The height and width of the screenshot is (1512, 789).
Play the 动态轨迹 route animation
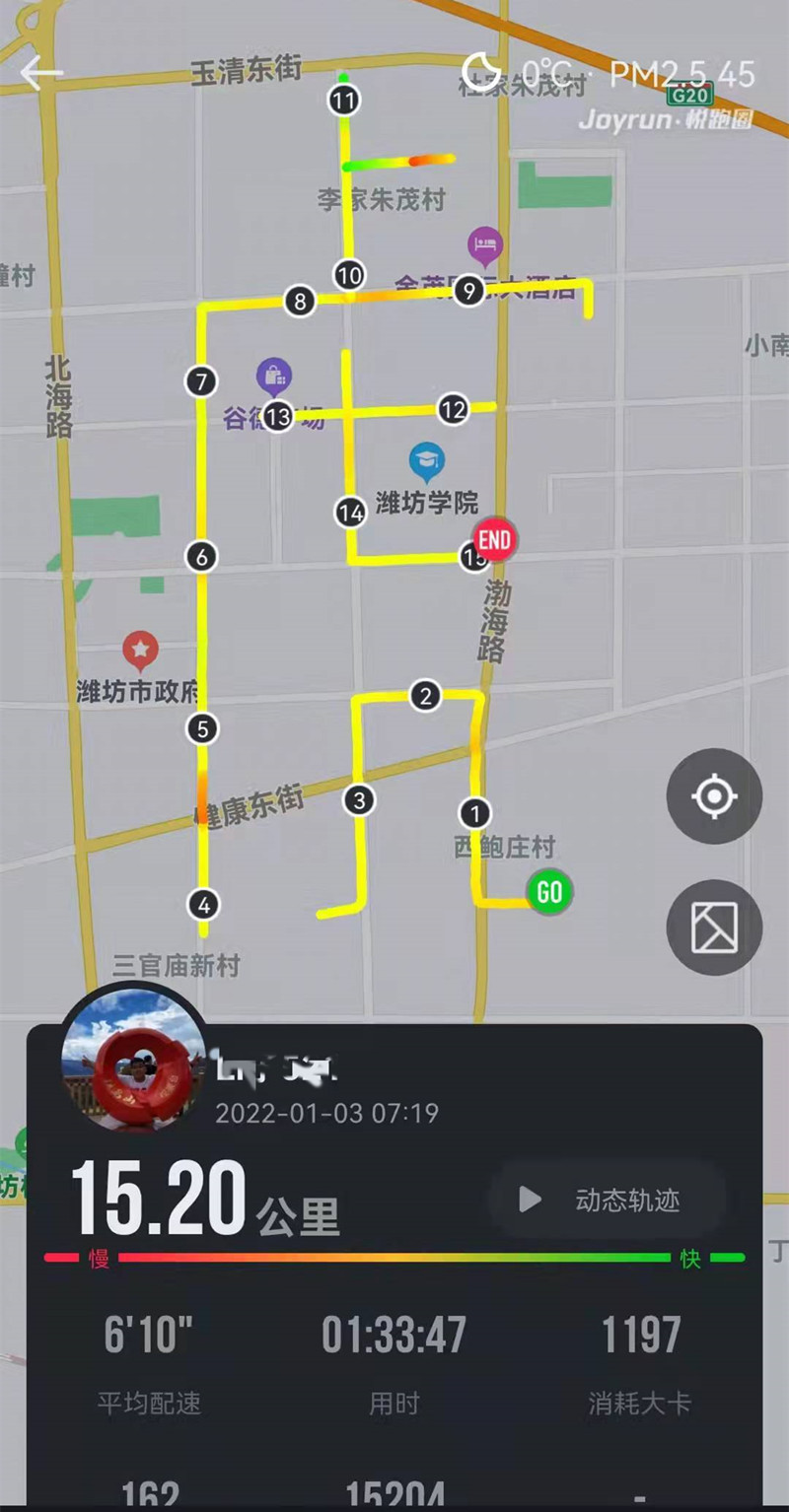pos(606,1200)
